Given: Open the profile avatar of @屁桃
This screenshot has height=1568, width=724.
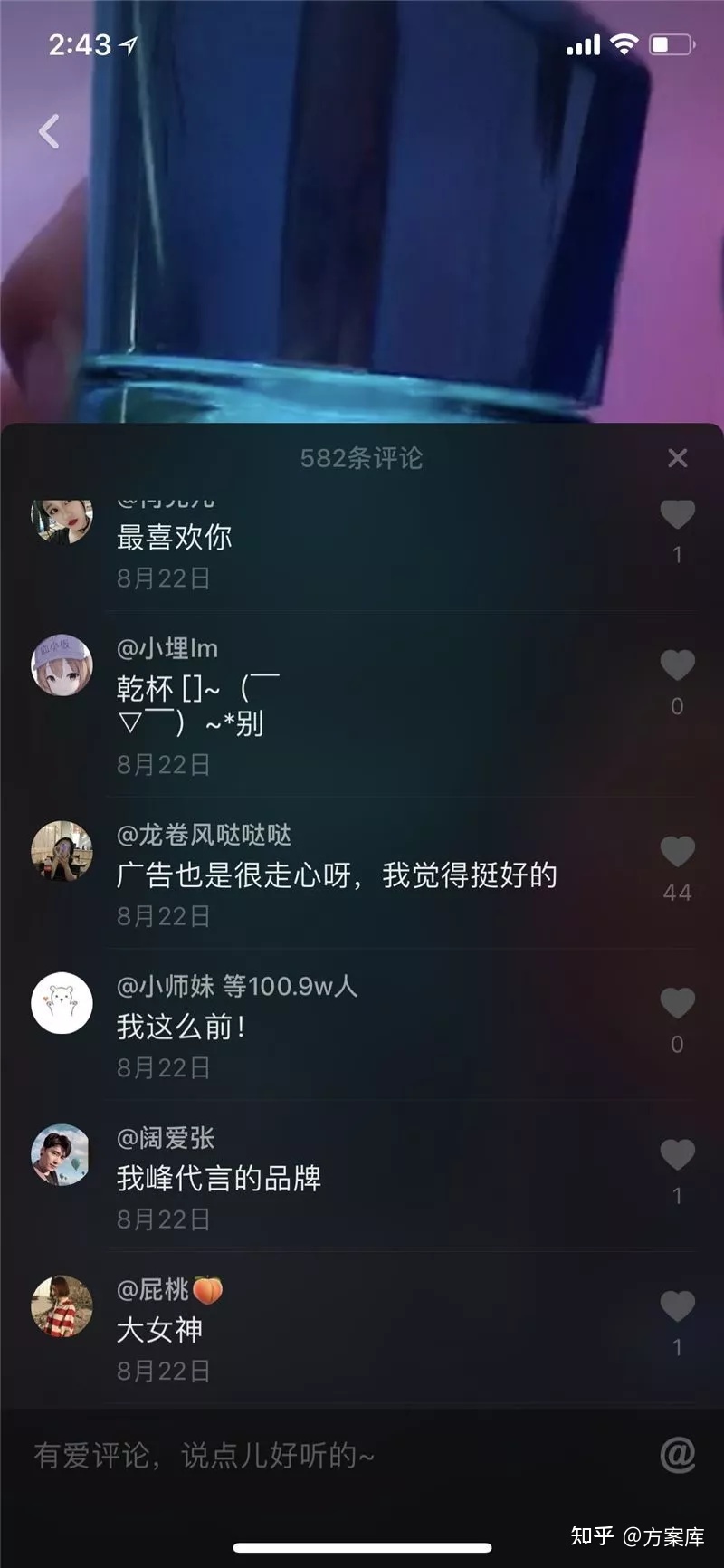Looking at the screenshot, I should coord(62,1306).
